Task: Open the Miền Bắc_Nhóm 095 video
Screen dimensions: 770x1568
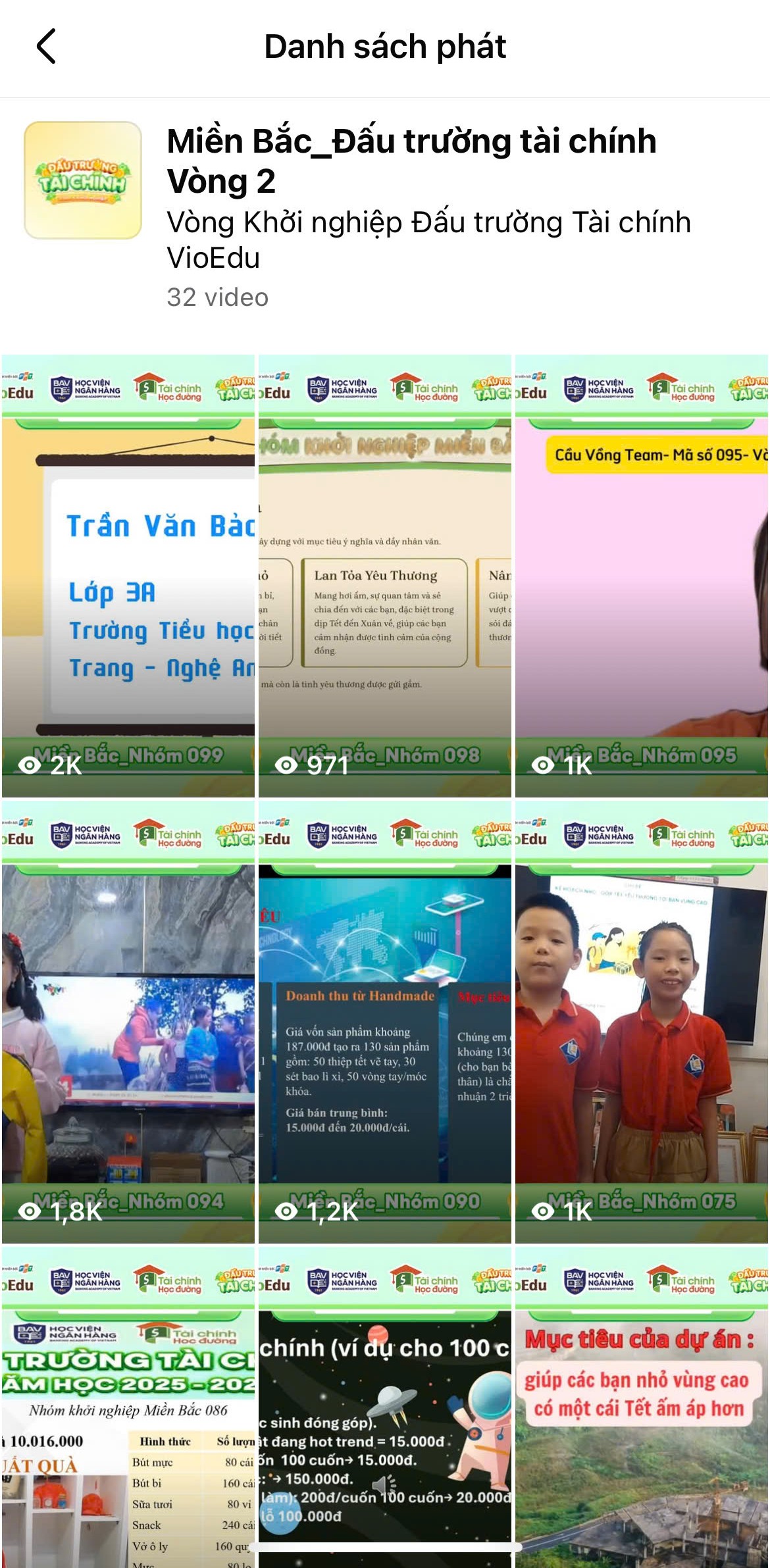Action: click(x=641, y=576)
